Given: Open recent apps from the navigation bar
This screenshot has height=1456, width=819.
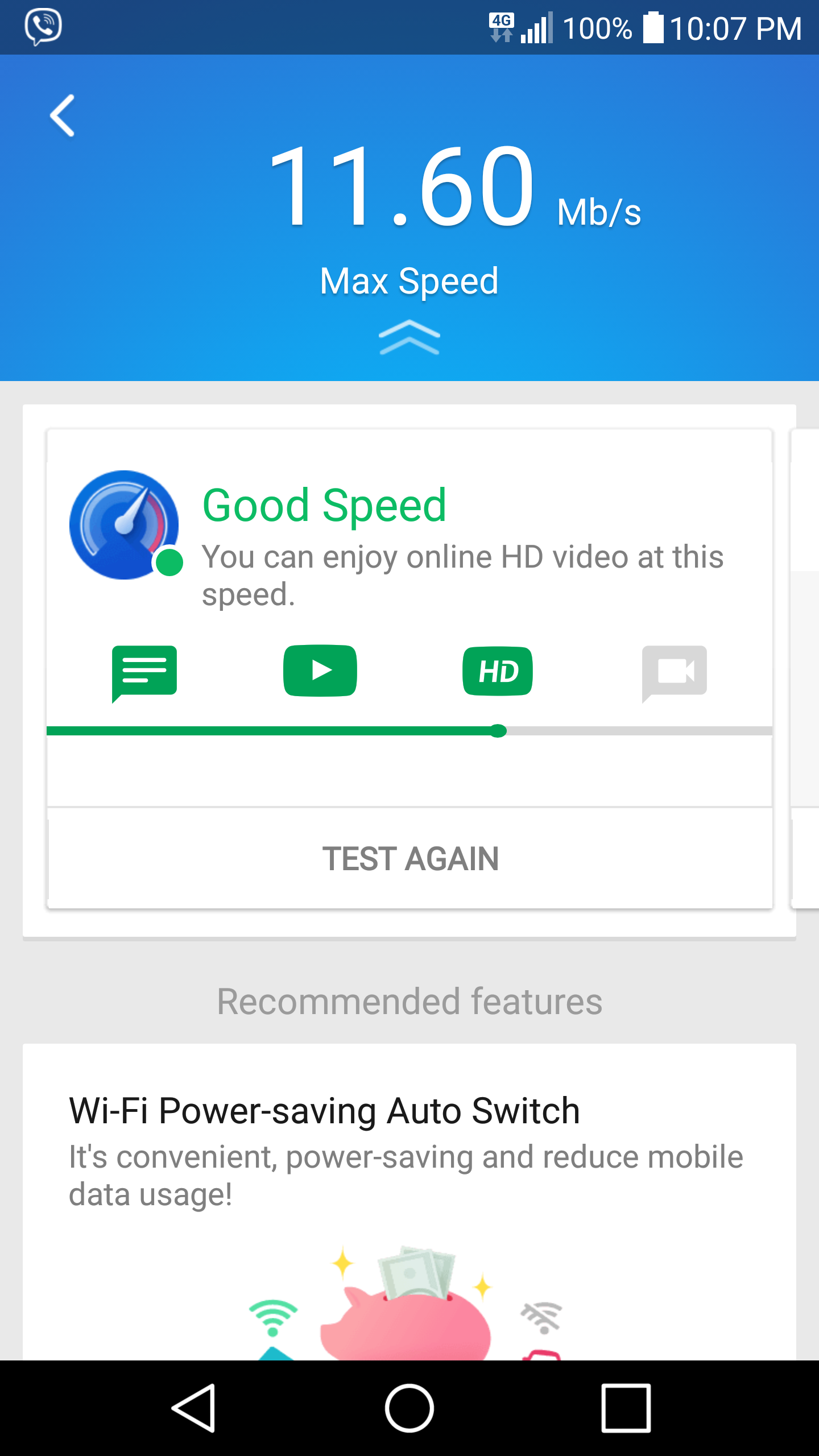Looking at the screenshot, I should click(x=626, y=1408).
